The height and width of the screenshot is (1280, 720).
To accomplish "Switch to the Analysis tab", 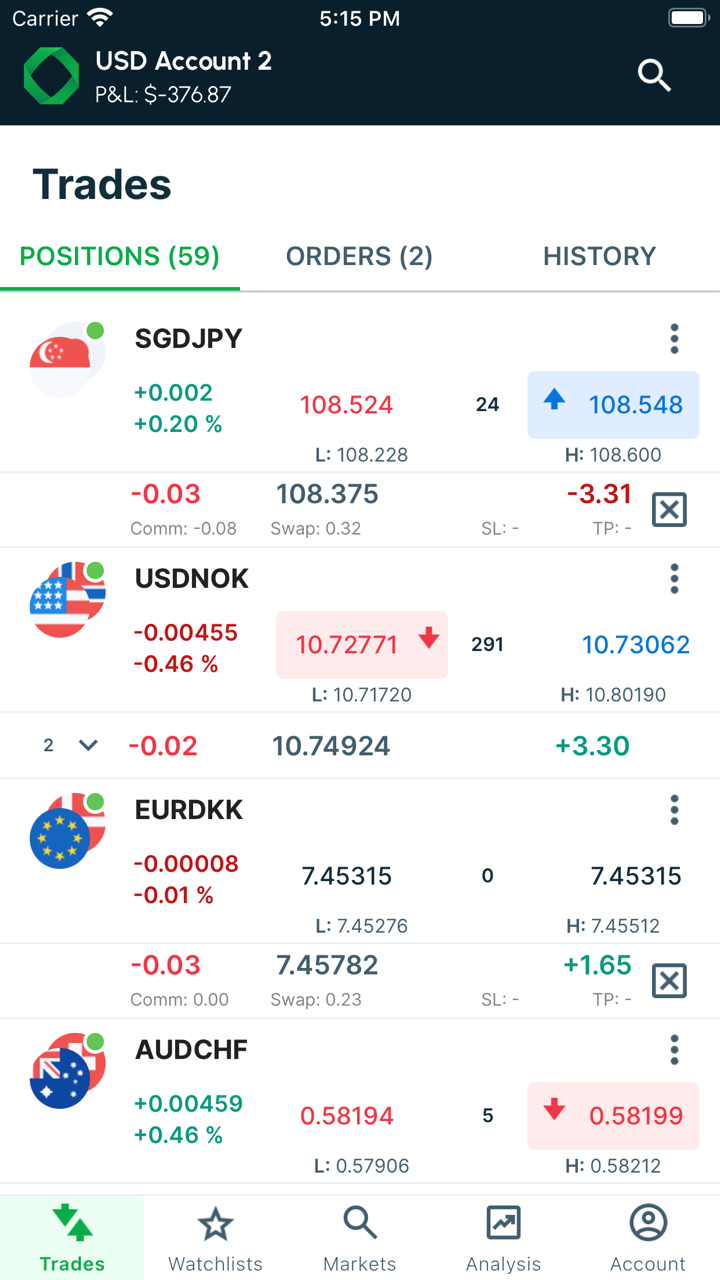I will (503, 1238).
